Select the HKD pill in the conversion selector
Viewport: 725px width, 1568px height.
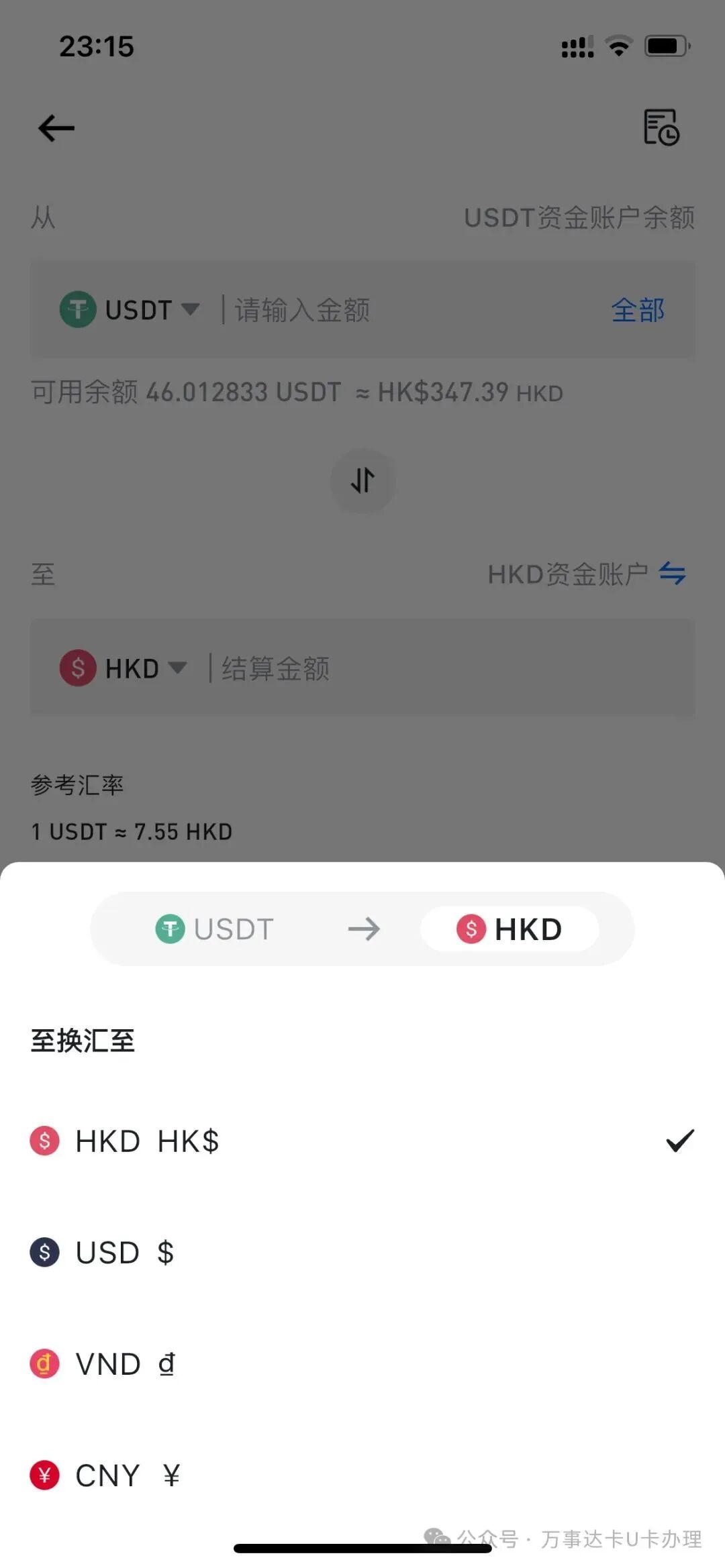tap(510, 929)
